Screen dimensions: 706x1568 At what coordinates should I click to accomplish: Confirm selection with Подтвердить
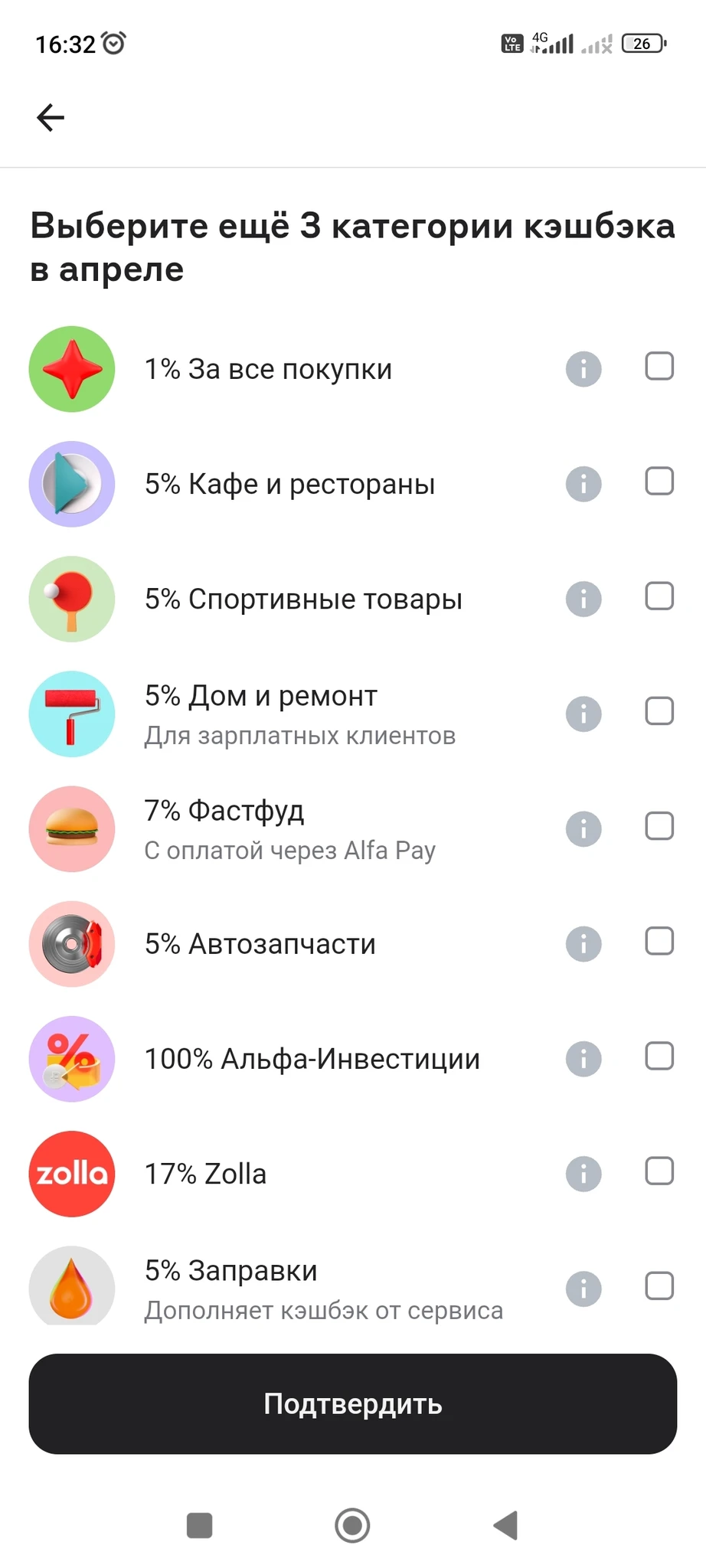(352, 1403)
